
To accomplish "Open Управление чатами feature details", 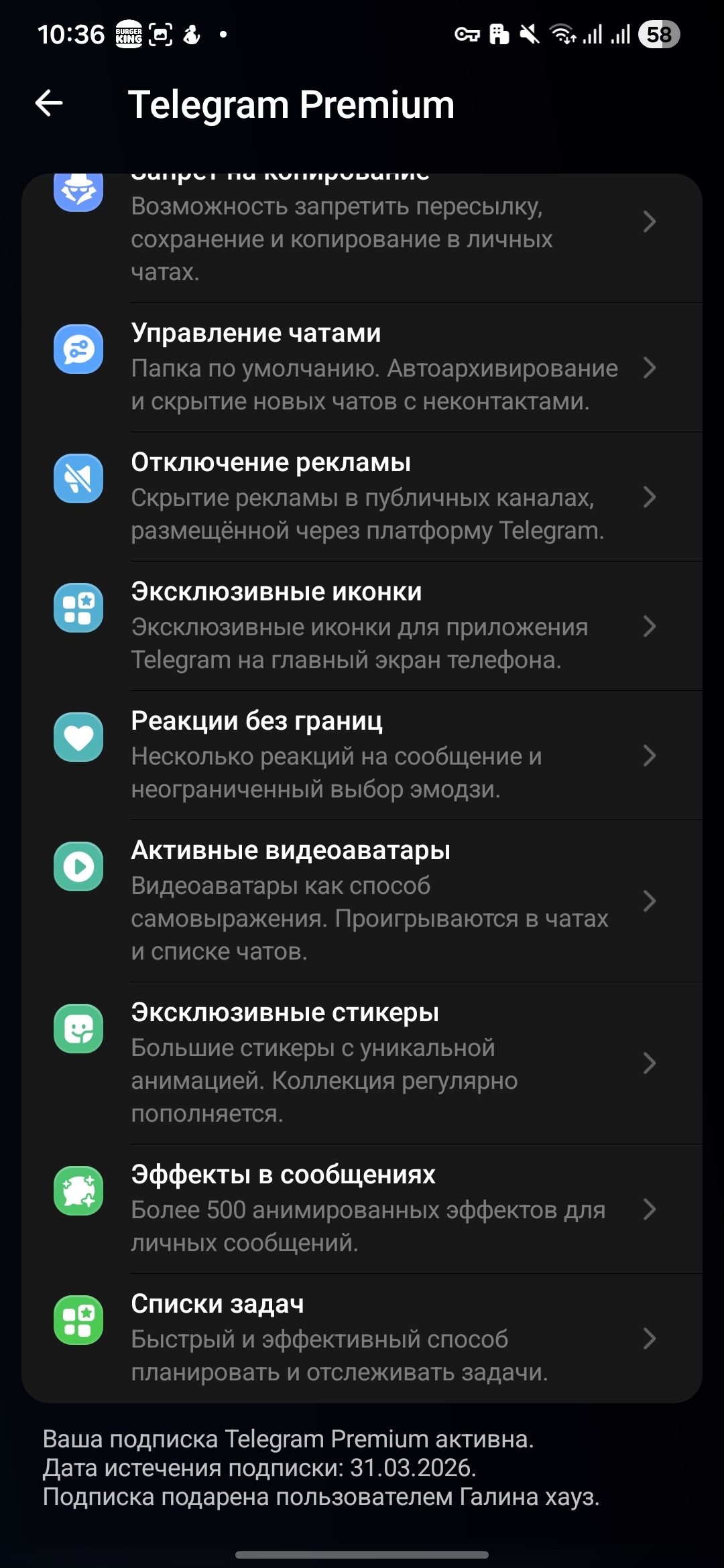I will [x=362, y=367].
